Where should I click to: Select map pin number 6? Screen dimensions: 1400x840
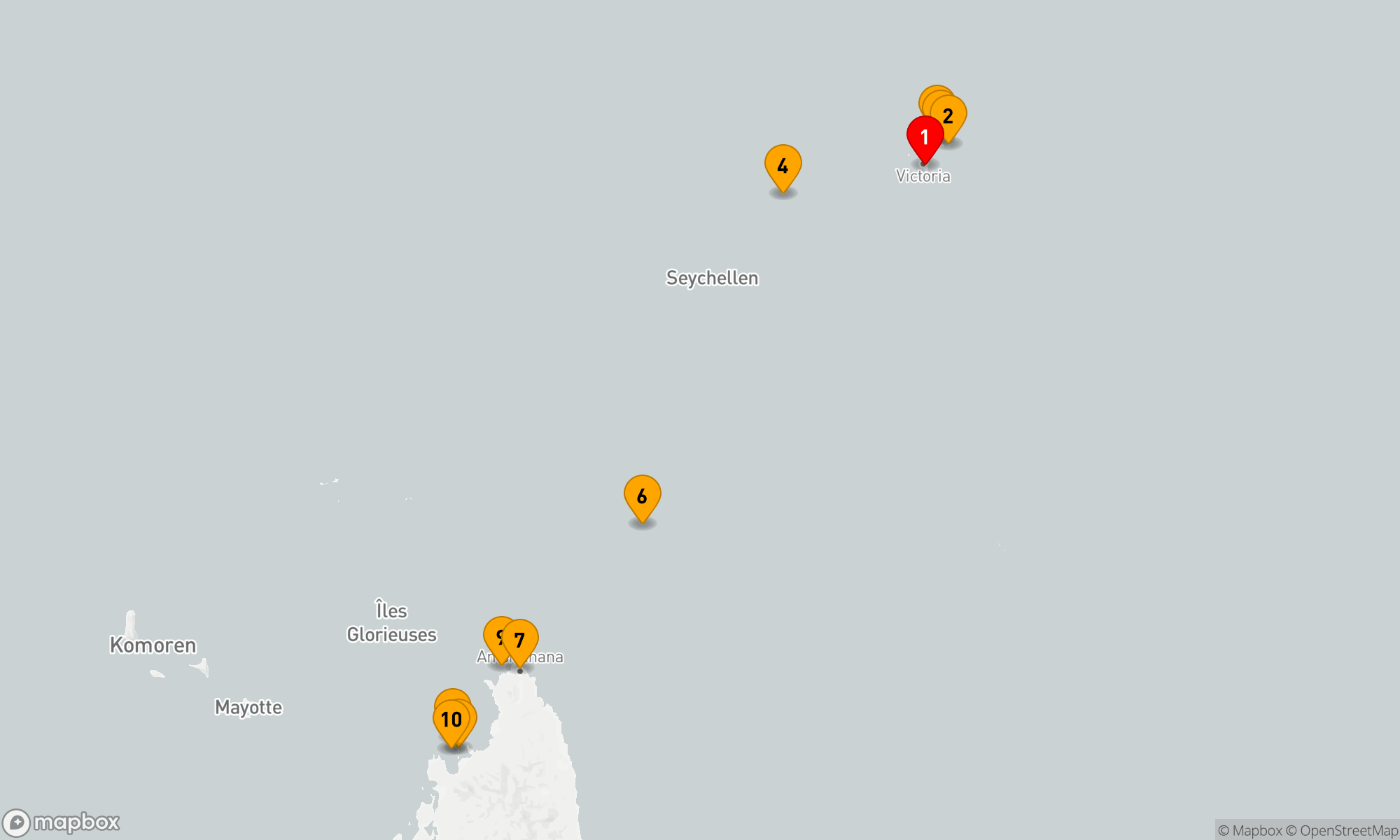pos(642,496)
